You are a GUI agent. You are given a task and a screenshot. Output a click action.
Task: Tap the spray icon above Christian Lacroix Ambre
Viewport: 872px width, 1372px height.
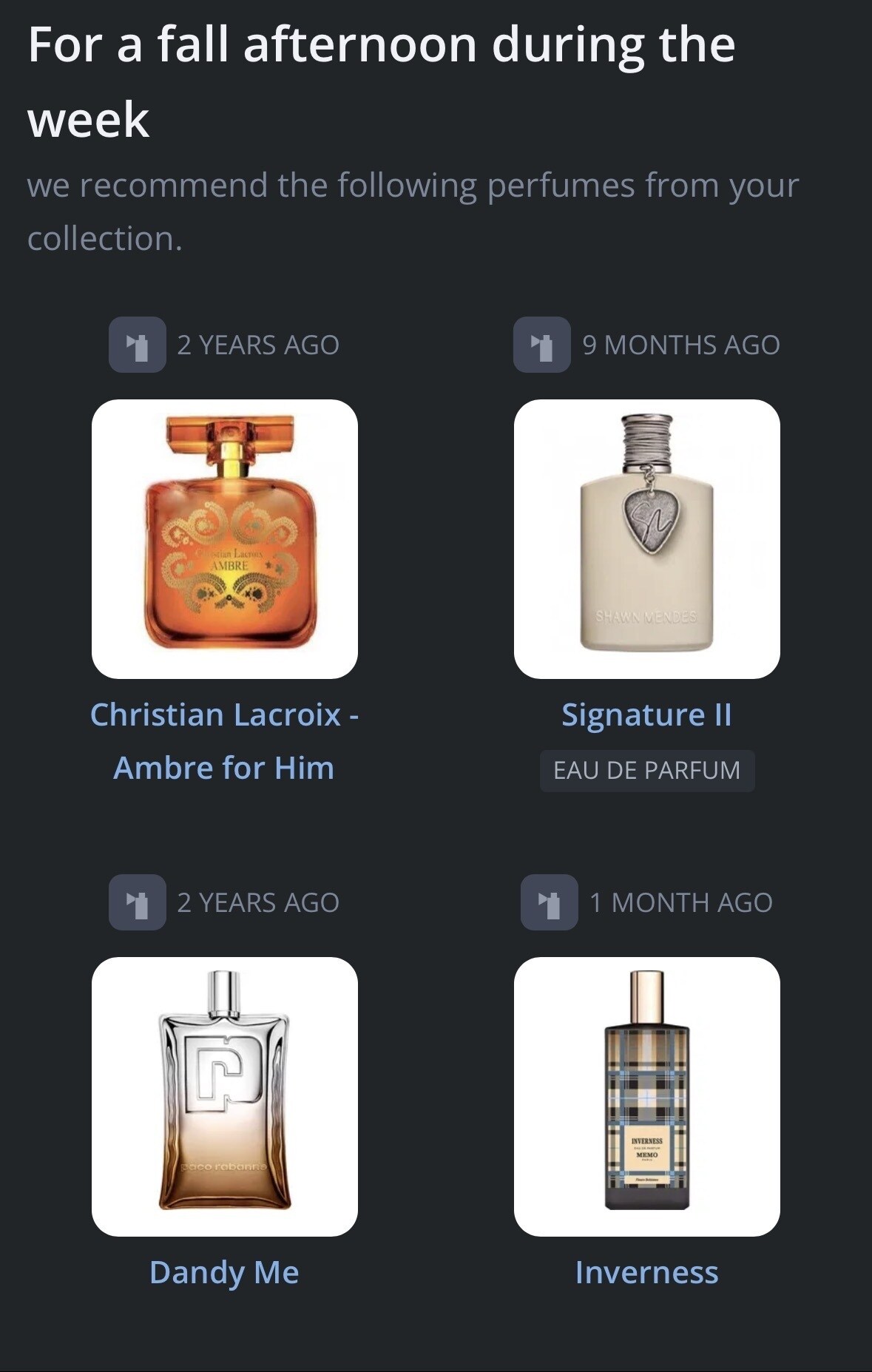pos(138,345)
